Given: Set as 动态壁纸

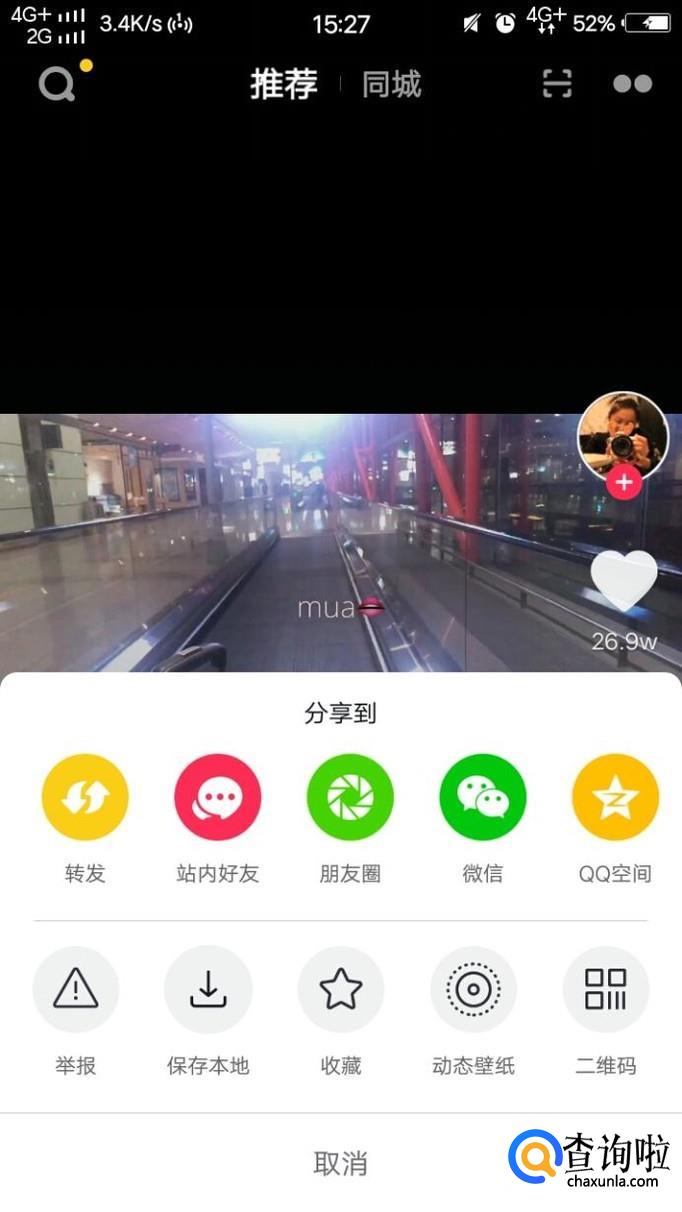Looking at the screenshot, I should tap(473, 990).
